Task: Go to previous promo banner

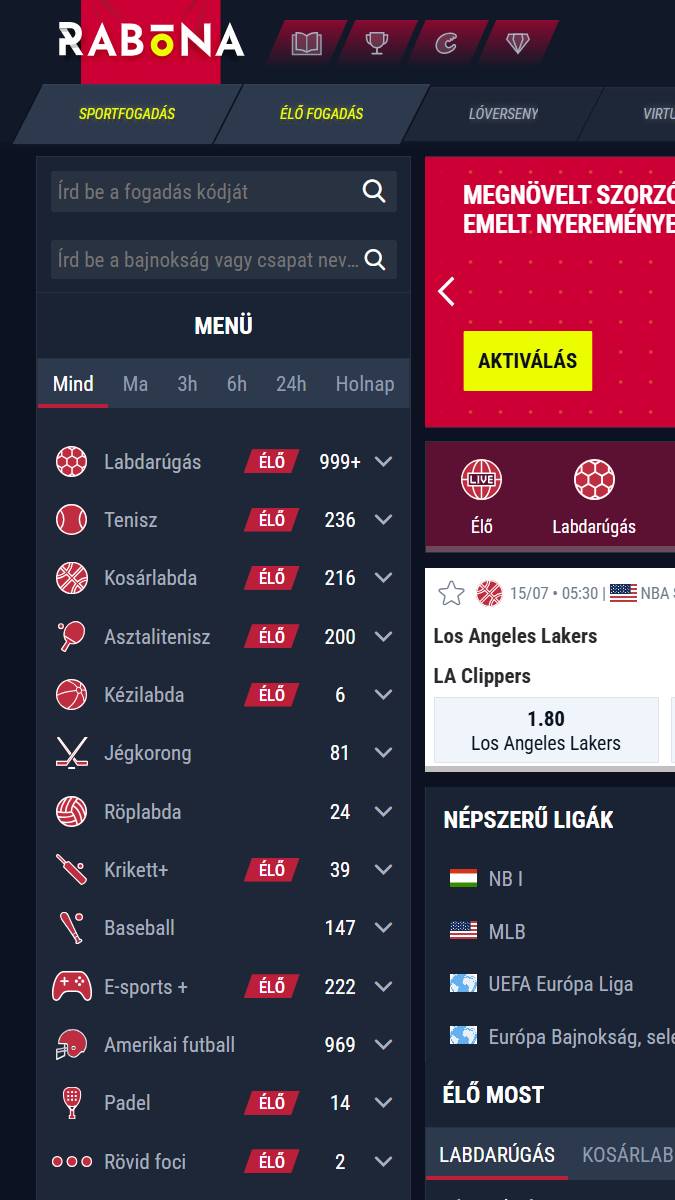Action: tap(447, 291)
